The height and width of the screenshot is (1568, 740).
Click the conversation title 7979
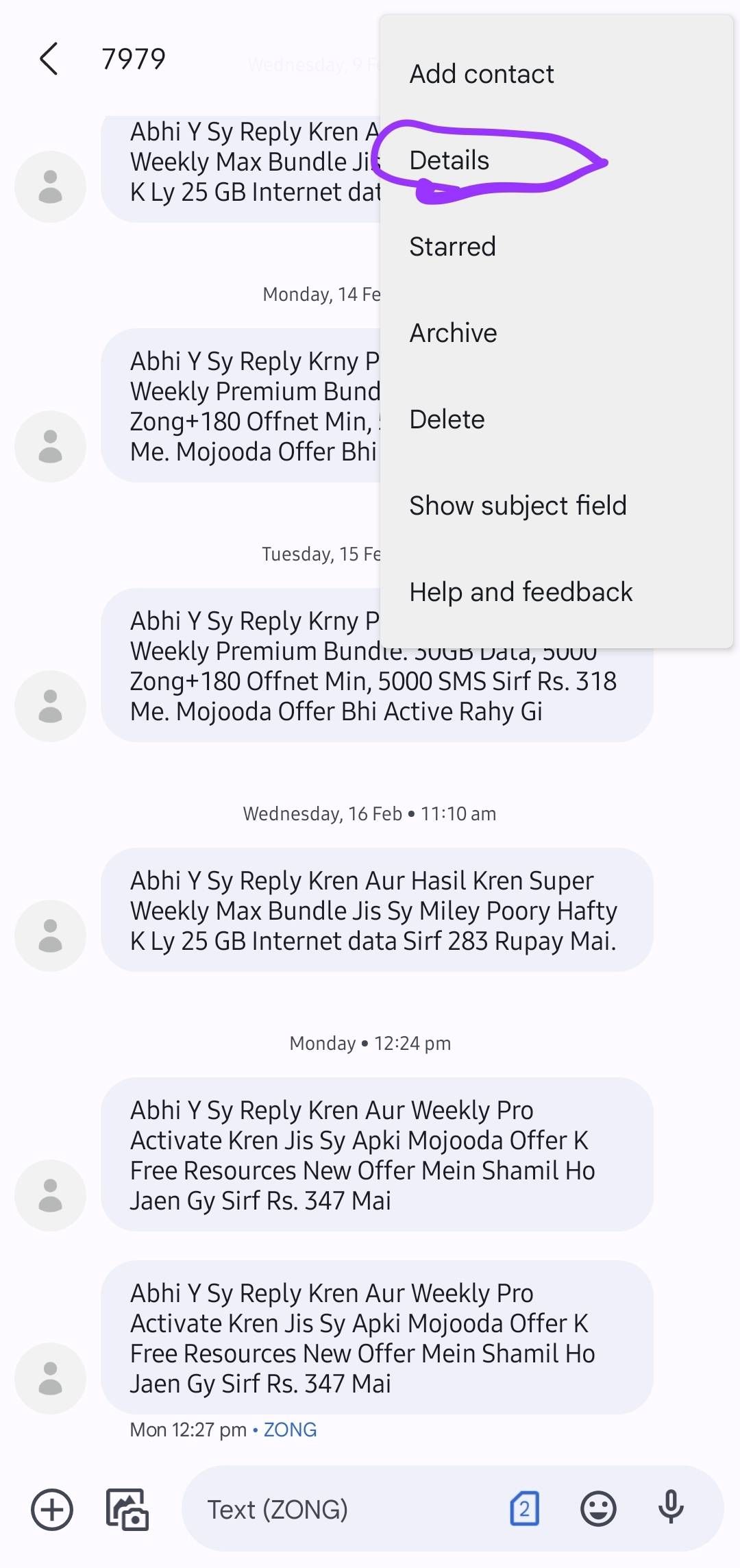click(133, 59)
